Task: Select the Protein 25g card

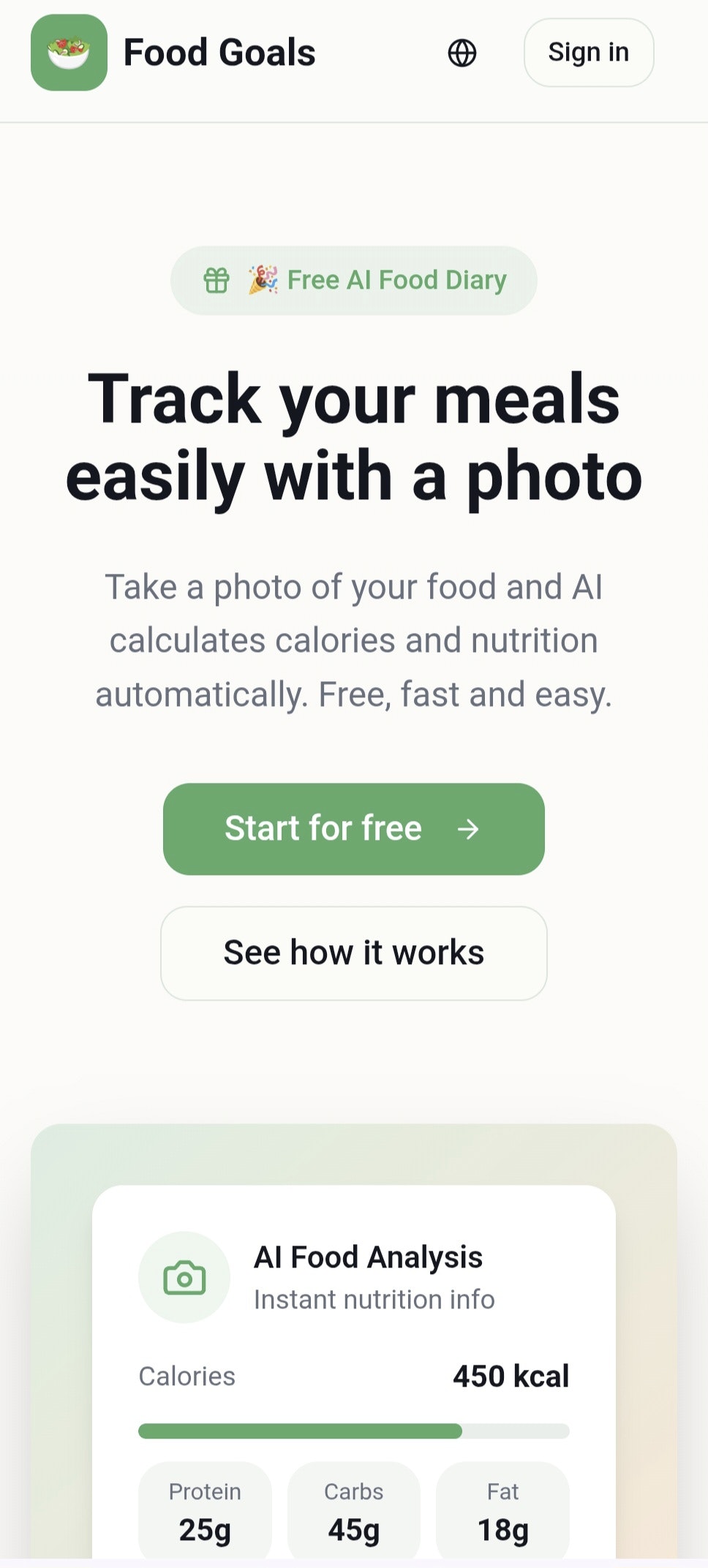Action: pos(206,1510)
